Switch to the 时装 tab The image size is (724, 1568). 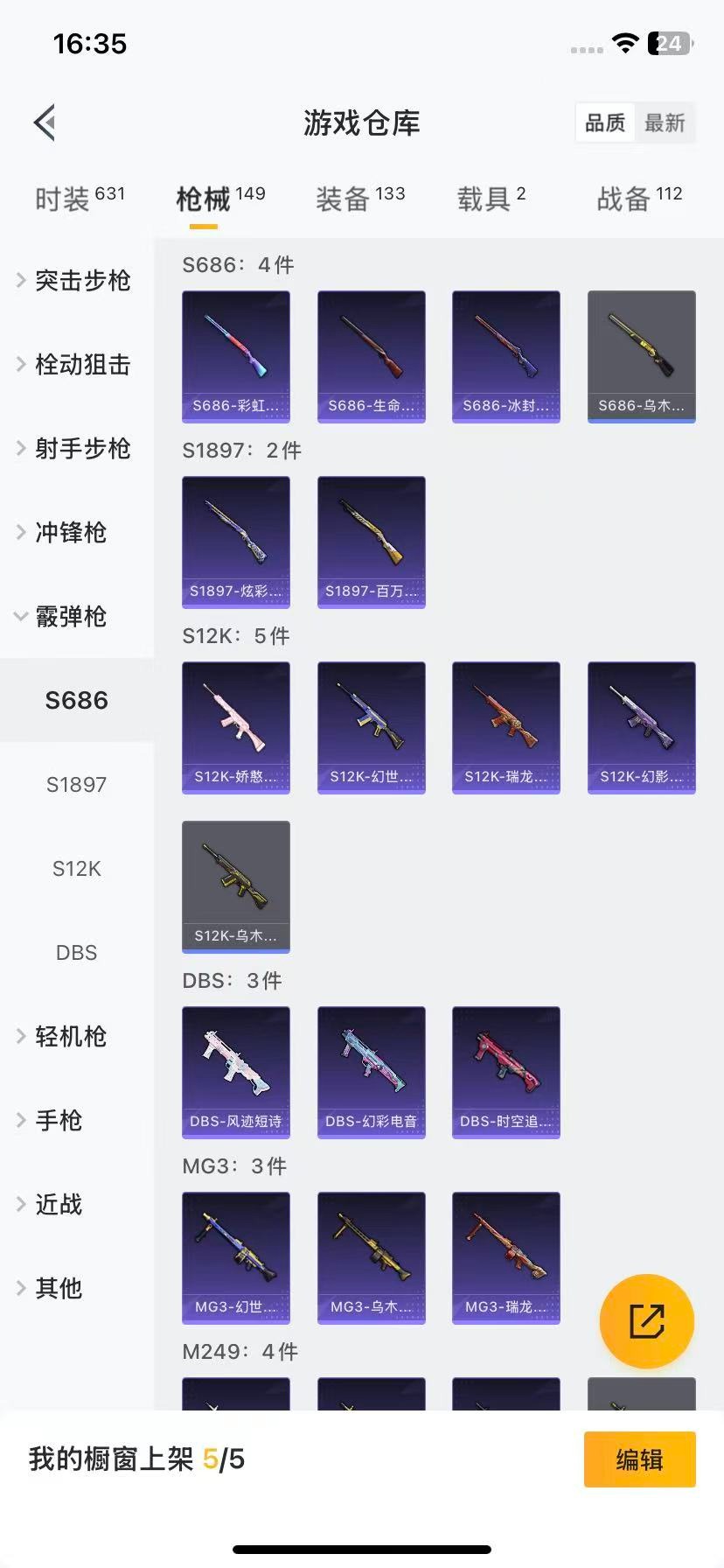[x=79, y=199]
